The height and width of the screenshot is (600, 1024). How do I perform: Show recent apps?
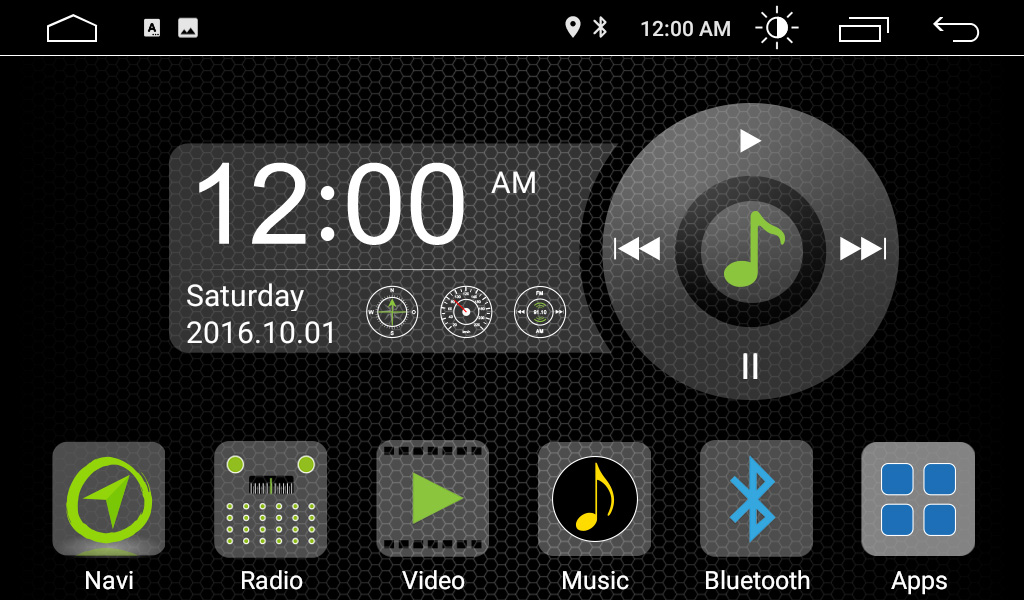[x=863, y=29]
